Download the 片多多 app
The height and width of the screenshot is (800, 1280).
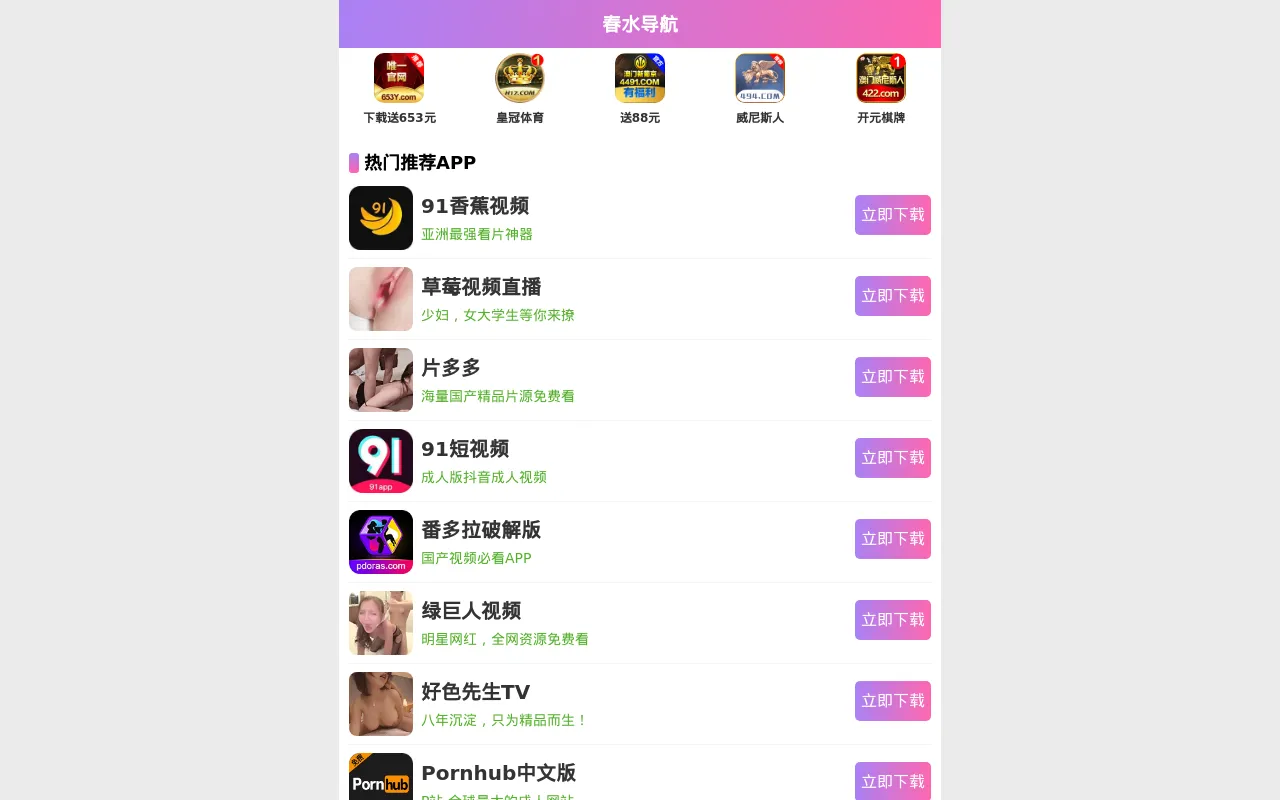[x=892, y=377]
